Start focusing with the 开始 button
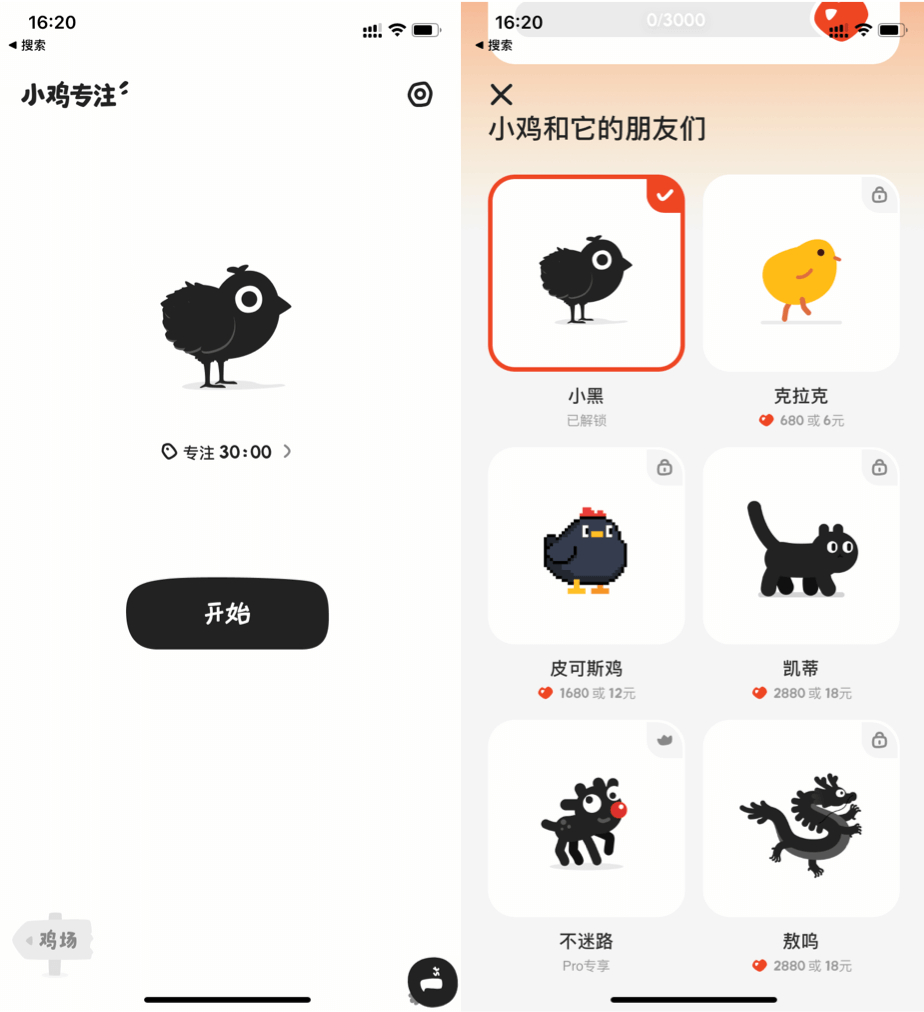 click(x=227, y=613)
